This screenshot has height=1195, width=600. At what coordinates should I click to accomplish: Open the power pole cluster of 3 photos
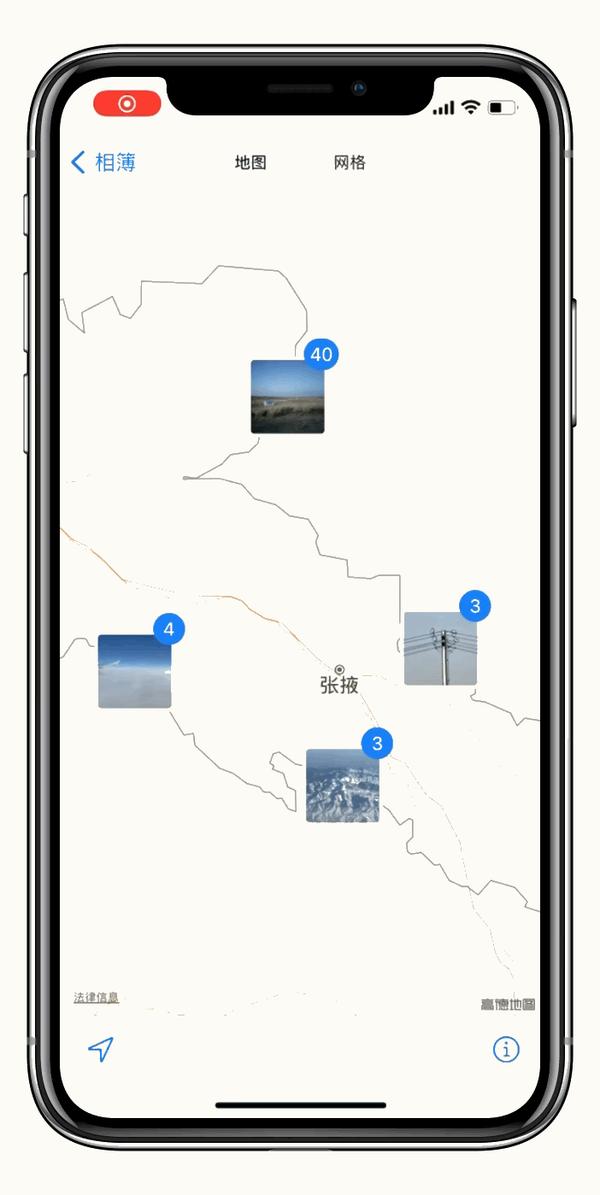[440, 648]
